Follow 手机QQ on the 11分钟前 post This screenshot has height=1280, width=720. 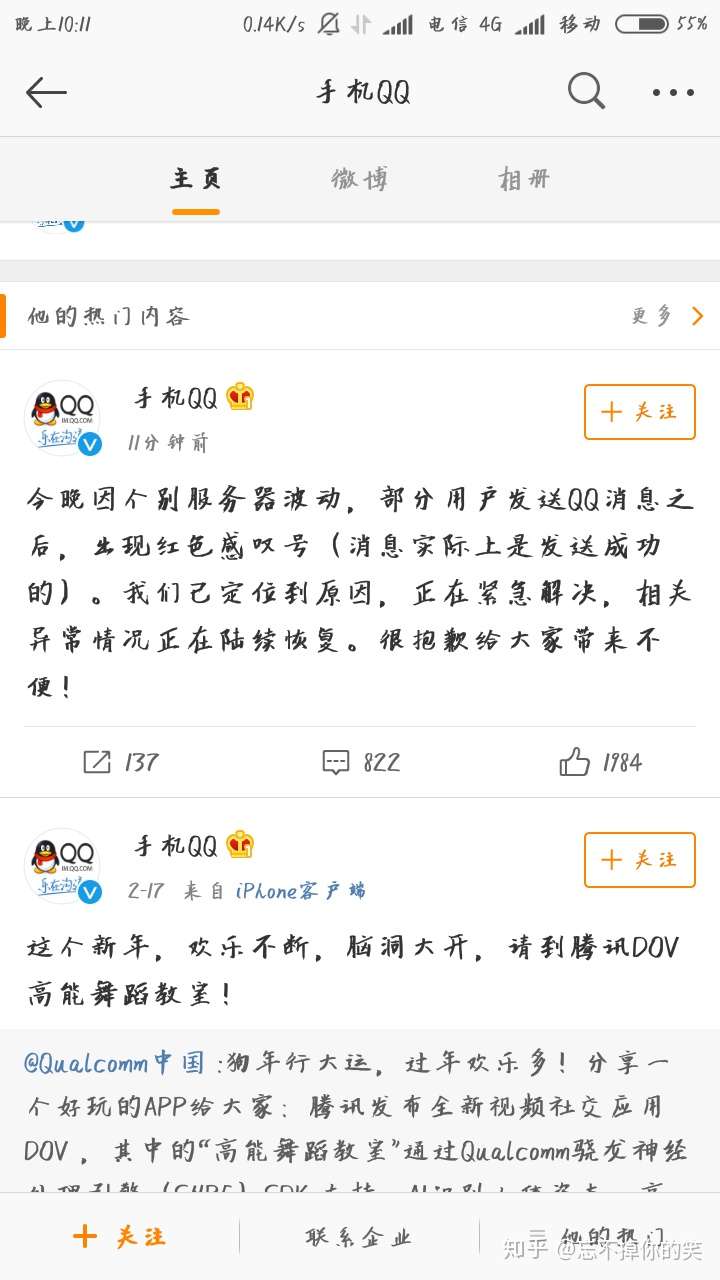pyautogui.click(x=639, y=412)
